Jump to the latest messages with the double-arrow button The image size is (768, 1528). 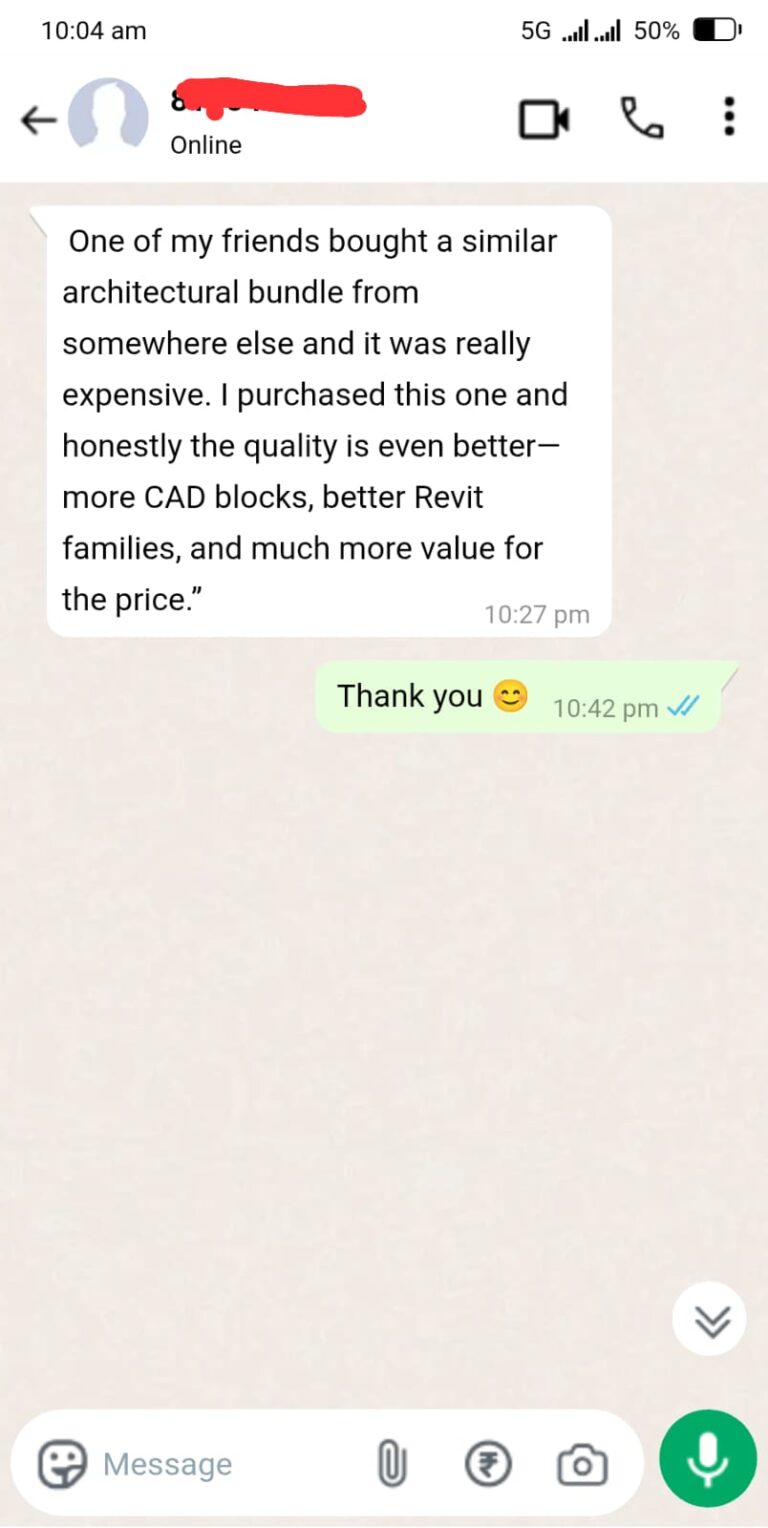point(709,1319)
